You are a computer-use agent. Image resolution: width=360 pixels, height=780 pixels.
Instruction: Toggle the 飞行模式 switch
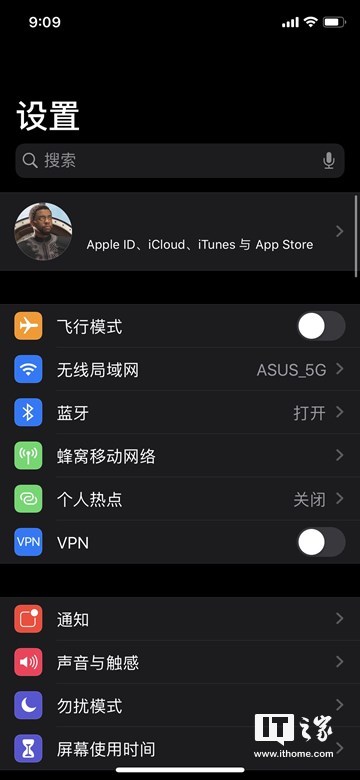tap(321, 326)
